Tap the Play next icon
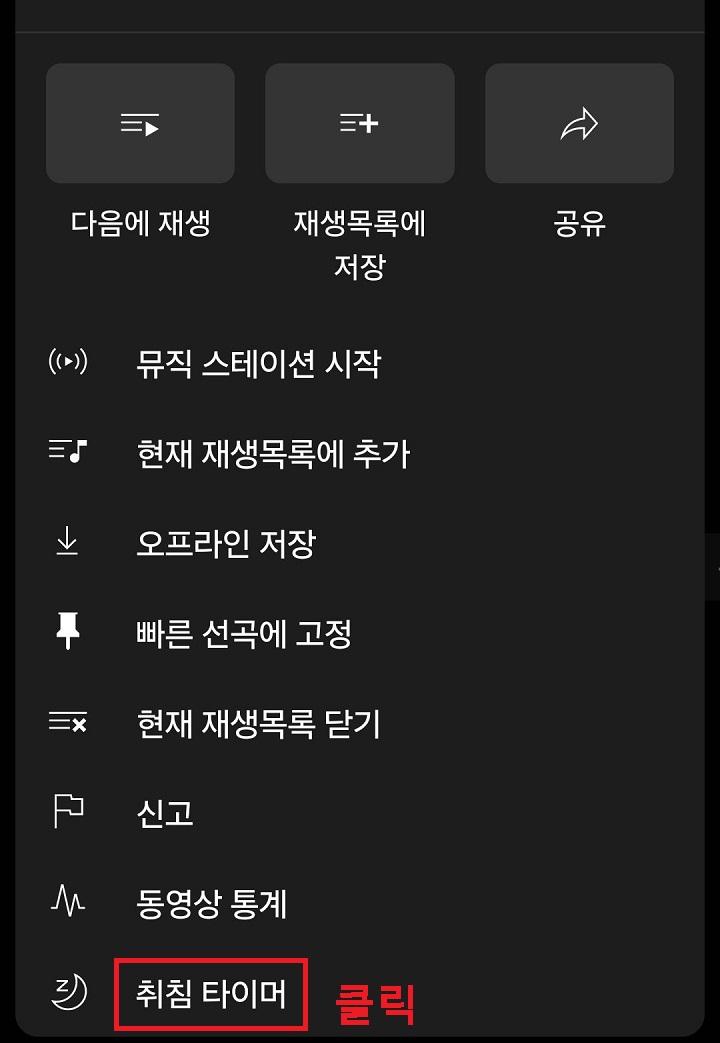 coord(140,122)
